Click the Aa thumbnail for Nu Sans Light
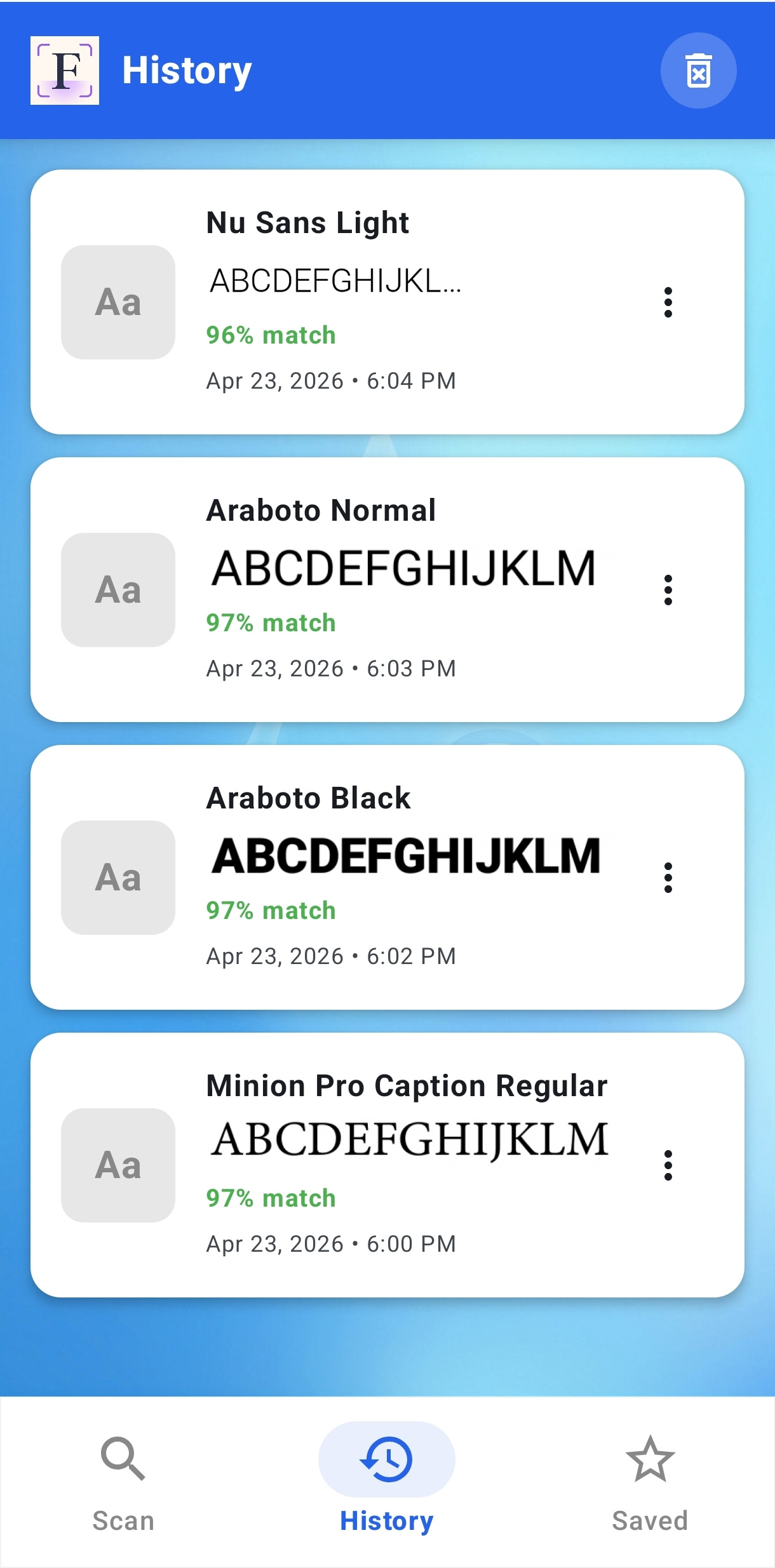Screen dimensions: 775x1568 tap(118, 303)
